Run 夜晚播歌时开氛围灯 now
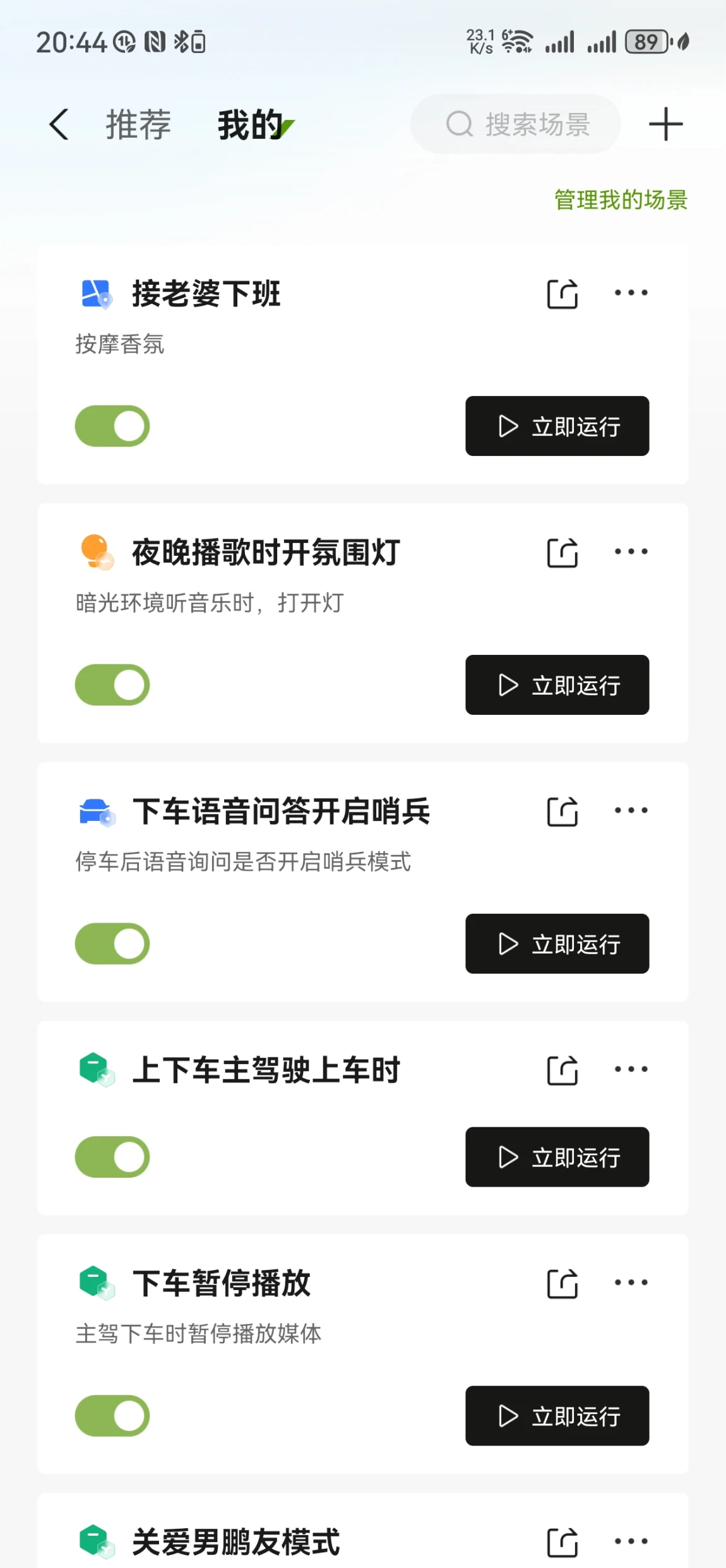Image resolution: width=726 pixels, height=1568 pixels. (557, 685)
